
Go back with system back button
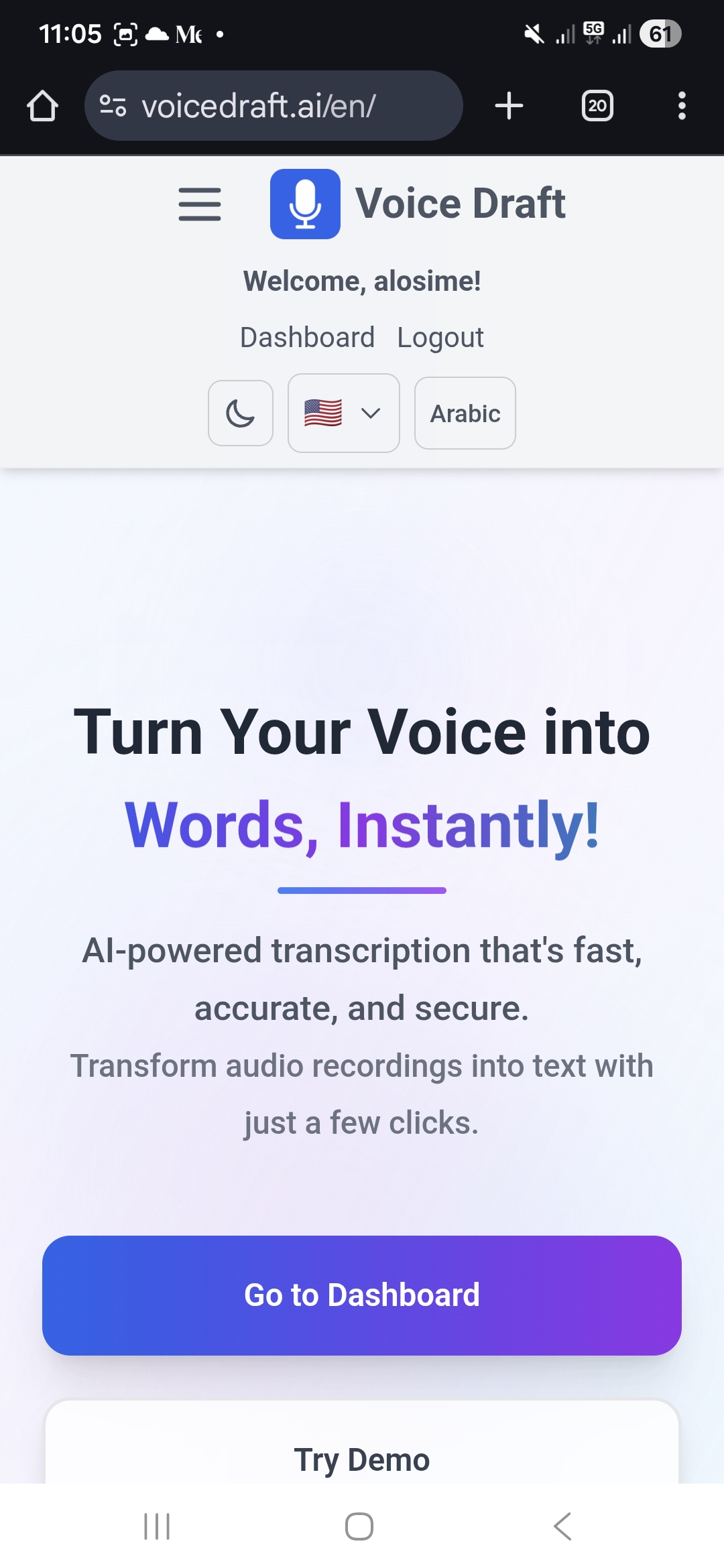562,1526
